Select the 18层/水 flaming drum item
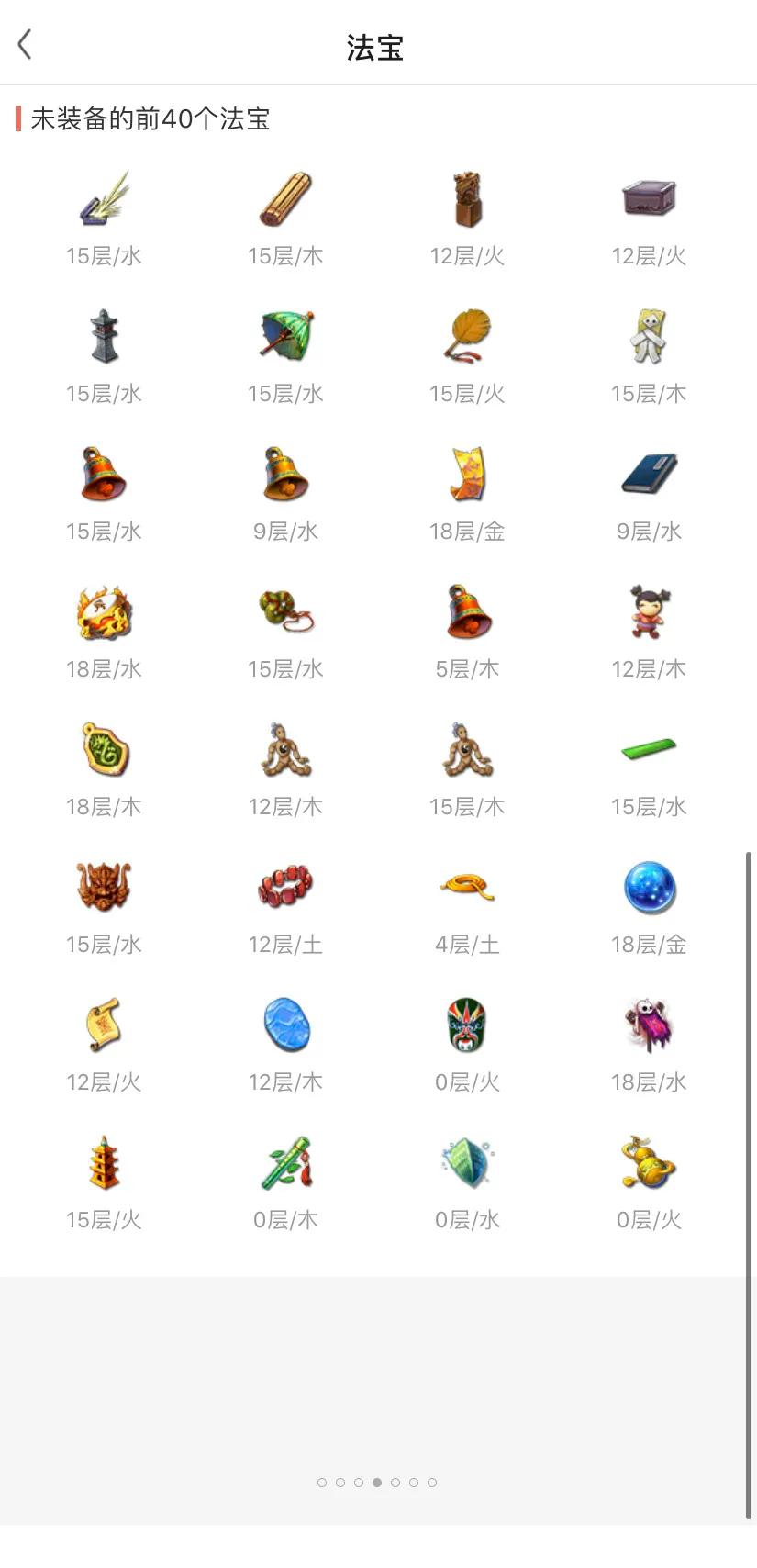 tap(104, 612)
